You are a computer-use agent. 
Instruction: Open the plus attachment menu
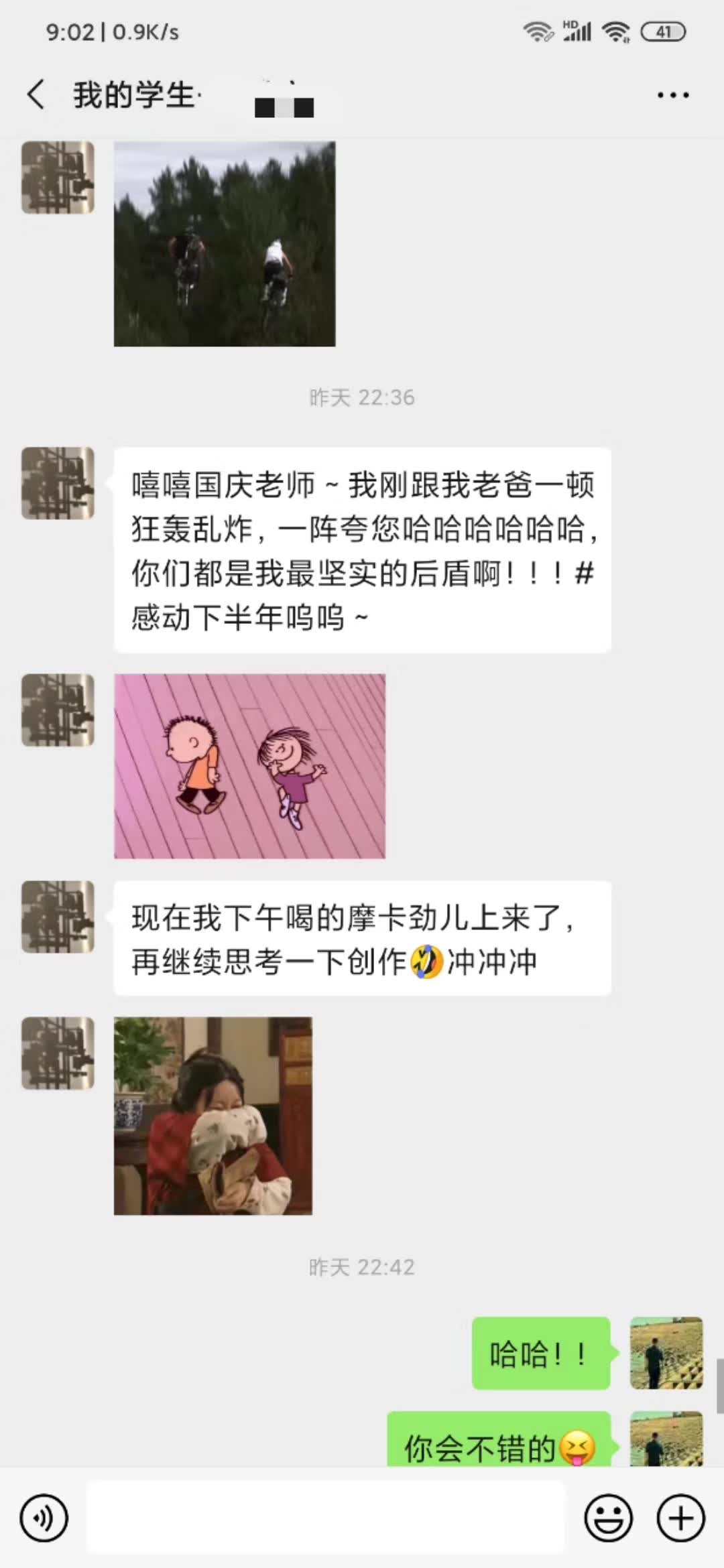click(680, 1518)
